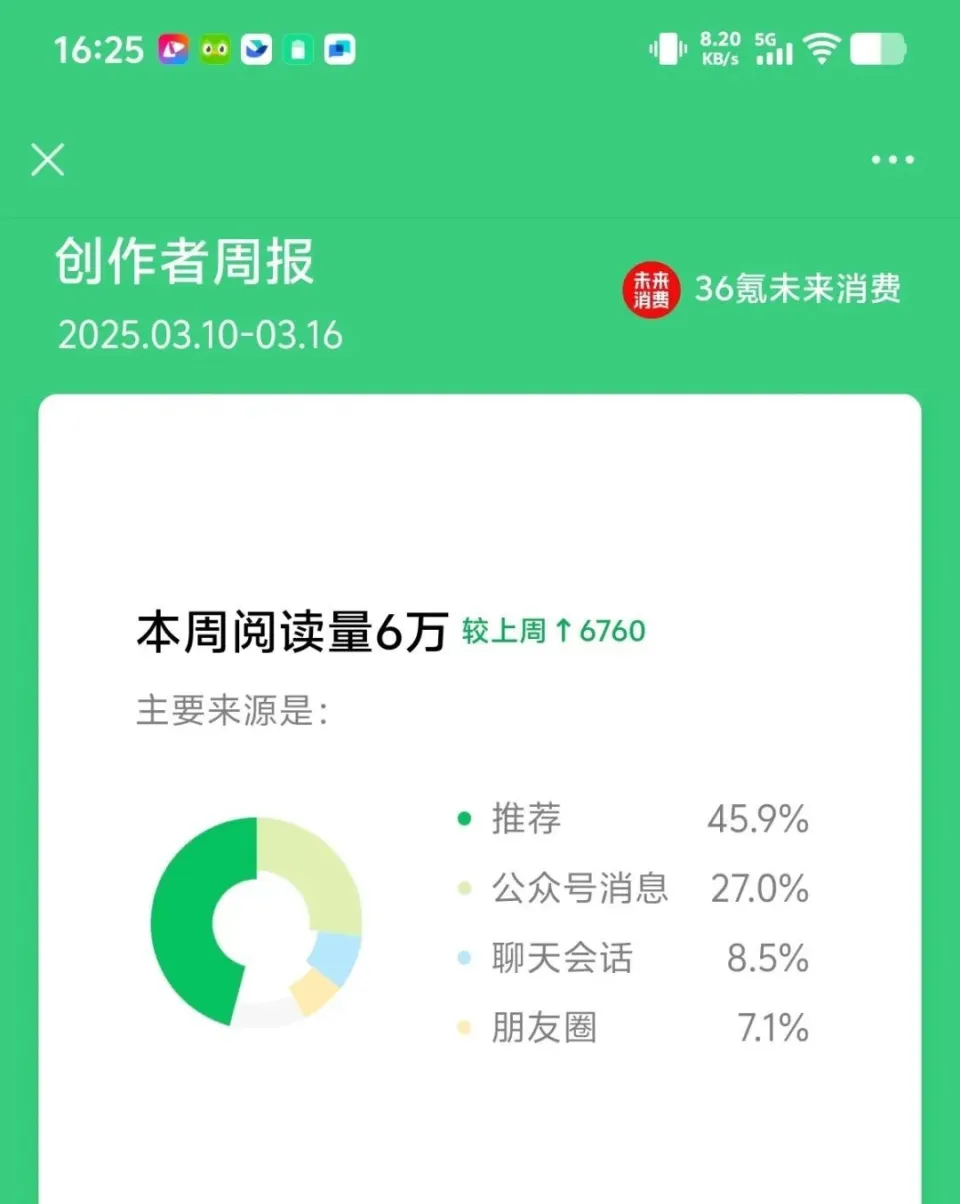Tap the Wi-Fi status icon
Screen dimensions: 960x1204
click(822, 49)
